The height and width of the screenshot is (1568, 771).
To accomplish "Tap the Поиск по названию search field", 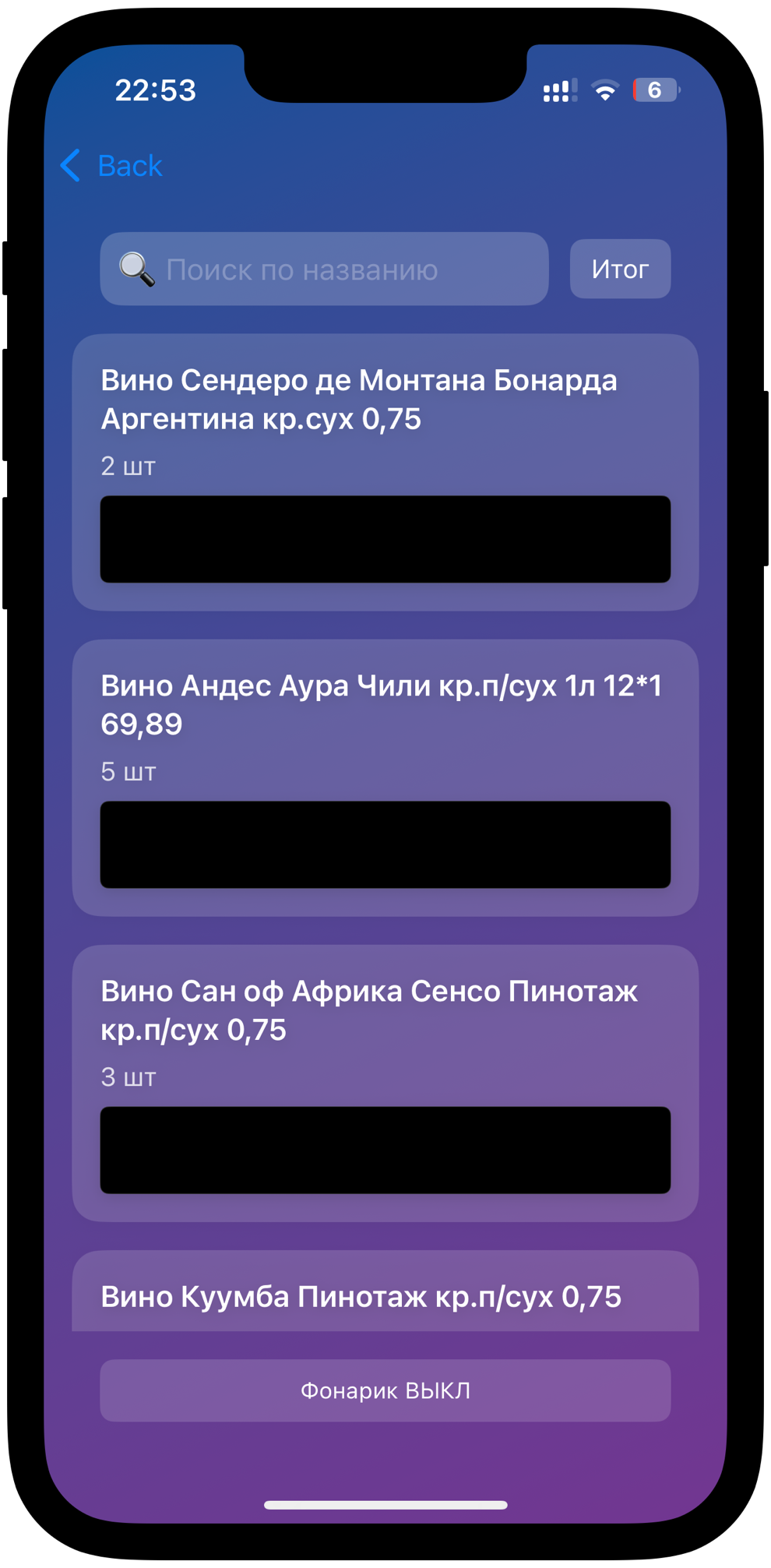I will point(324,270).
